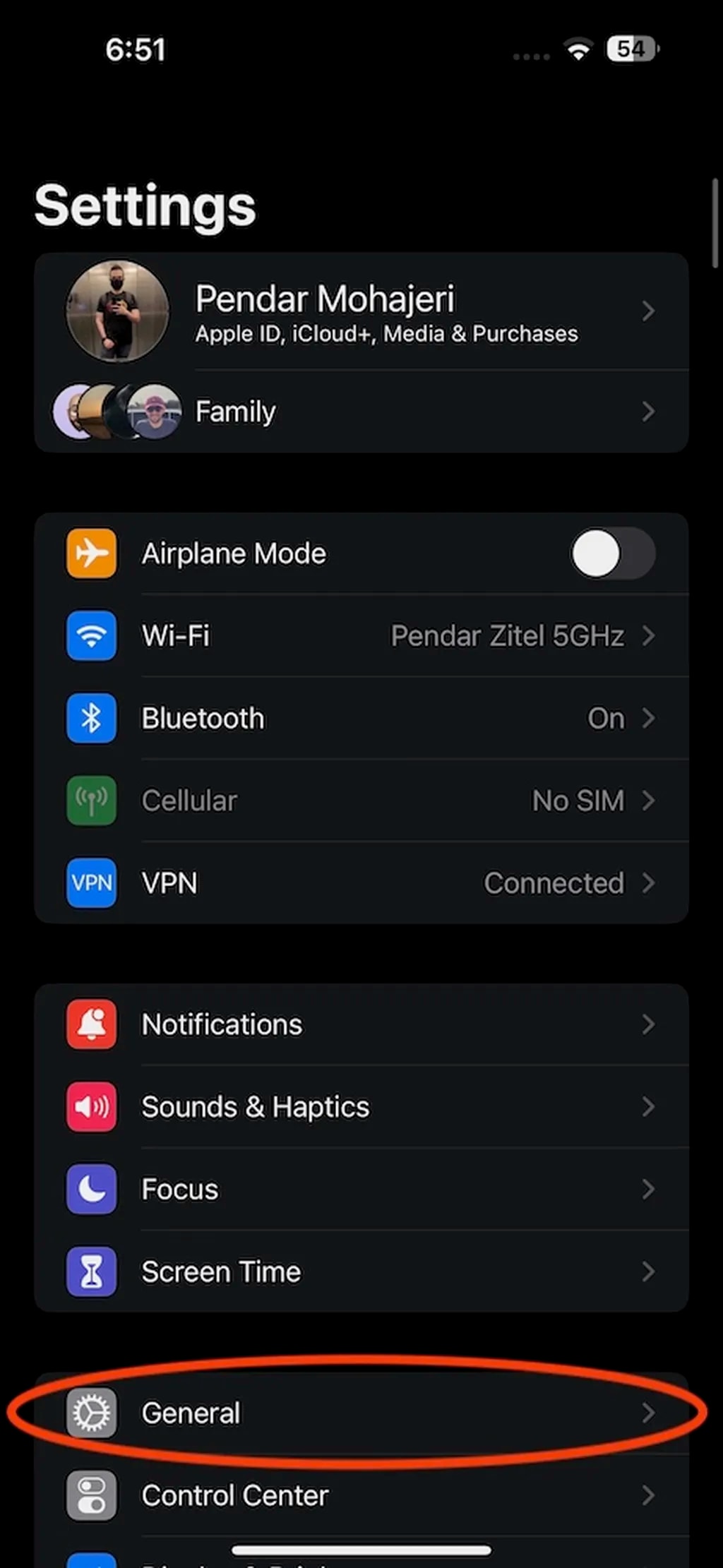Open Control Center settings

pyautogui.click(x=360, y=1495)
